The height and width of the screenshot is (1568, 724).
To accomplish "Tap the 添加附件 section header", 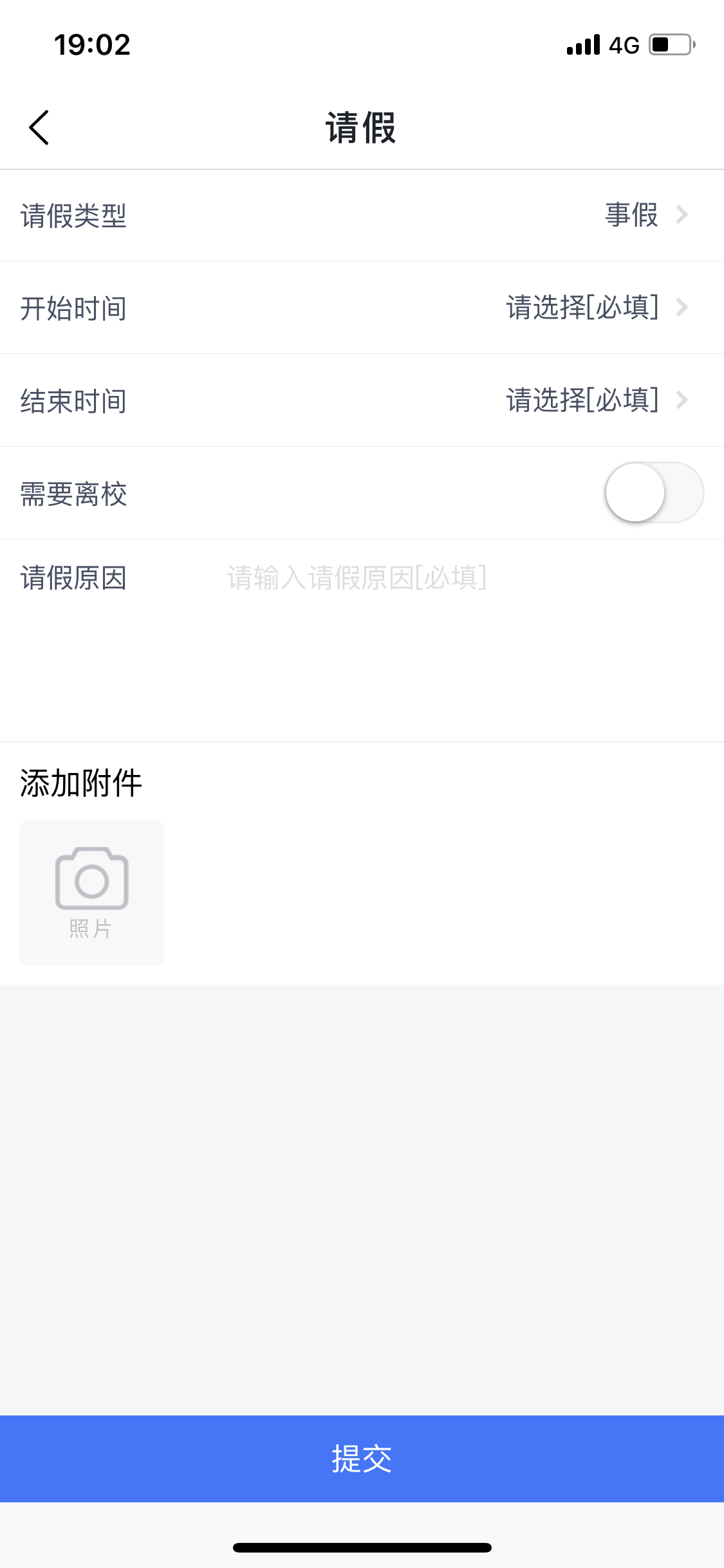I will (80, 784).
